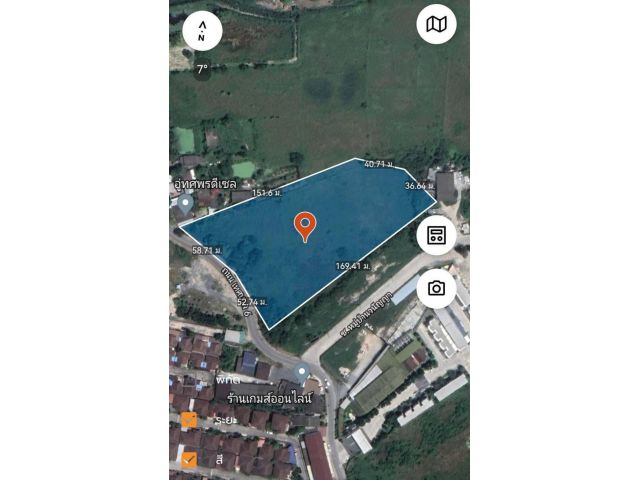Open the parcel details button
Image resolution: width=640 pixels, height=480 pixels.
436,235
